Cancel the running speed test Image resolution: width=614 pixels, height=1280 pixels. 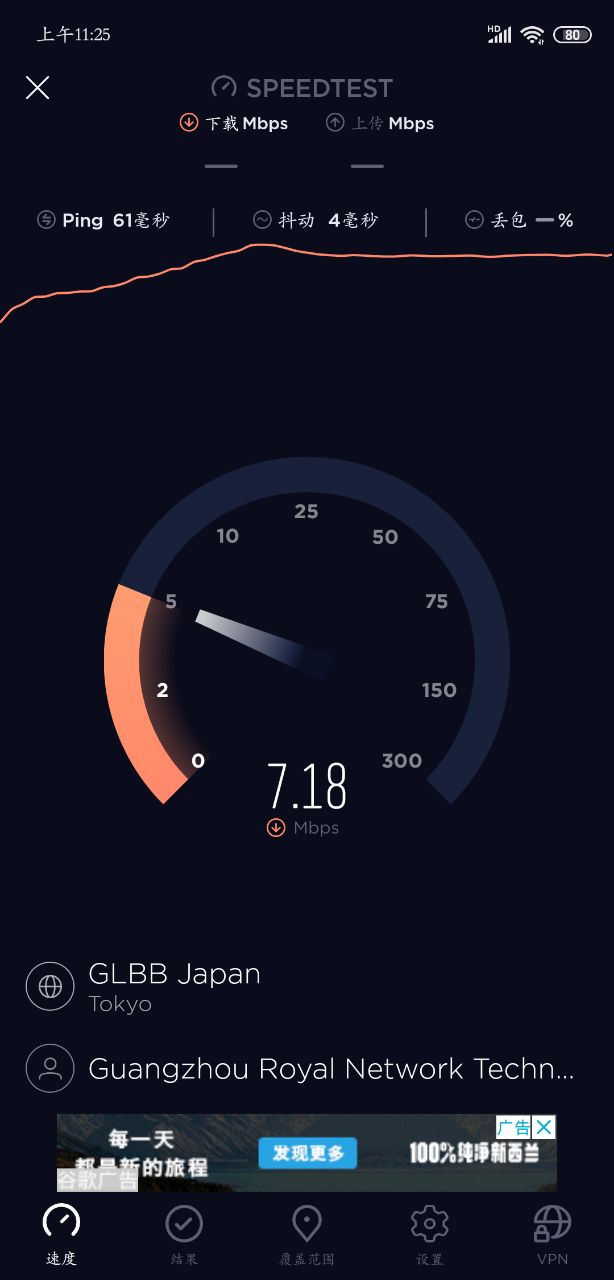pyautogui.click(x=37, y=88)
